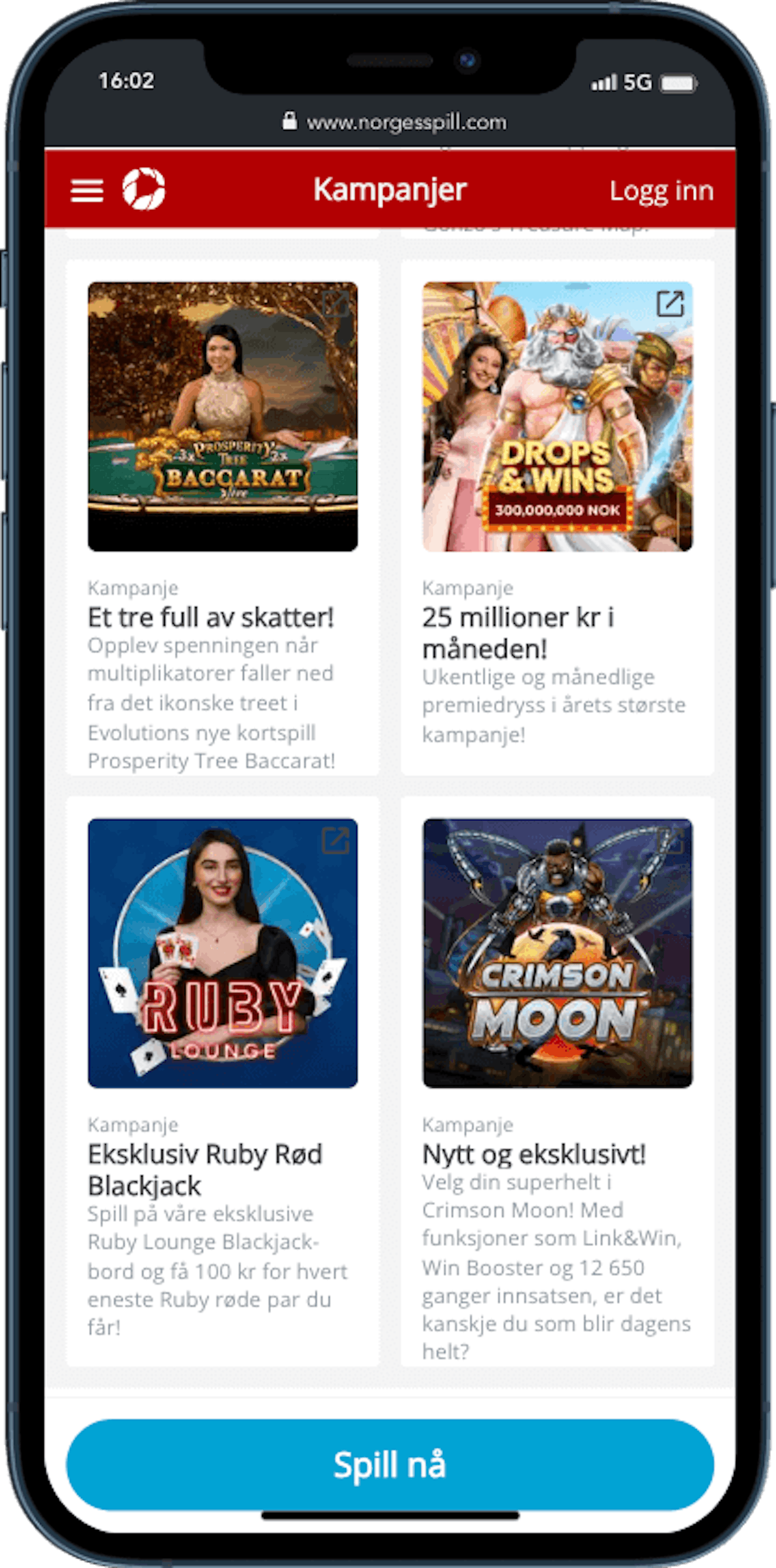Viewport: 776px width, 1568px height.
Task: Tap the Spill nå button
Action: click(390, 1465)
